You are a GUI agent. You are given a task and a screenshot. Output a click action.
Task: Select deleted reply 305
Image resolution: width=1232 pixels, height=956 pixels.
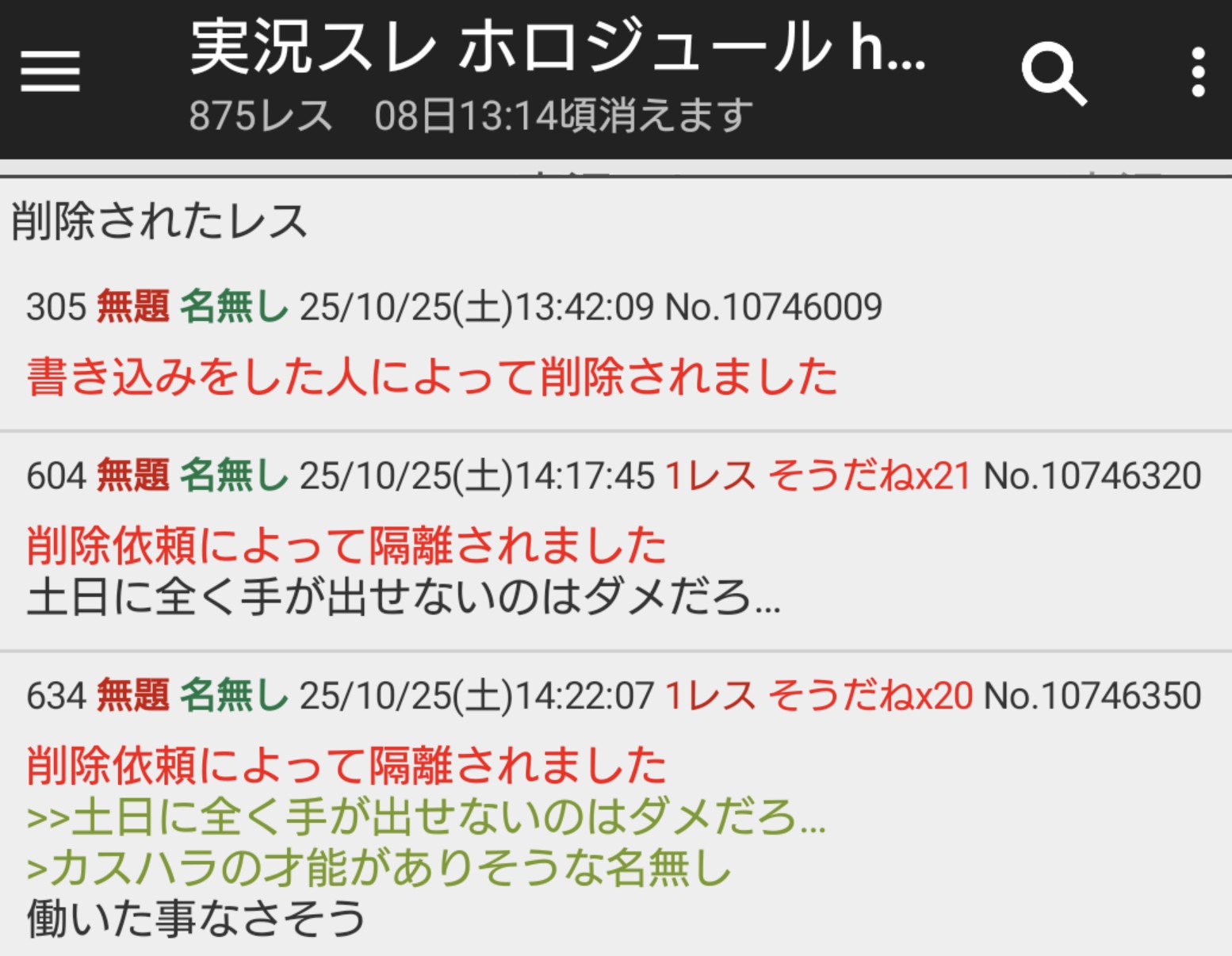[616, 348]
